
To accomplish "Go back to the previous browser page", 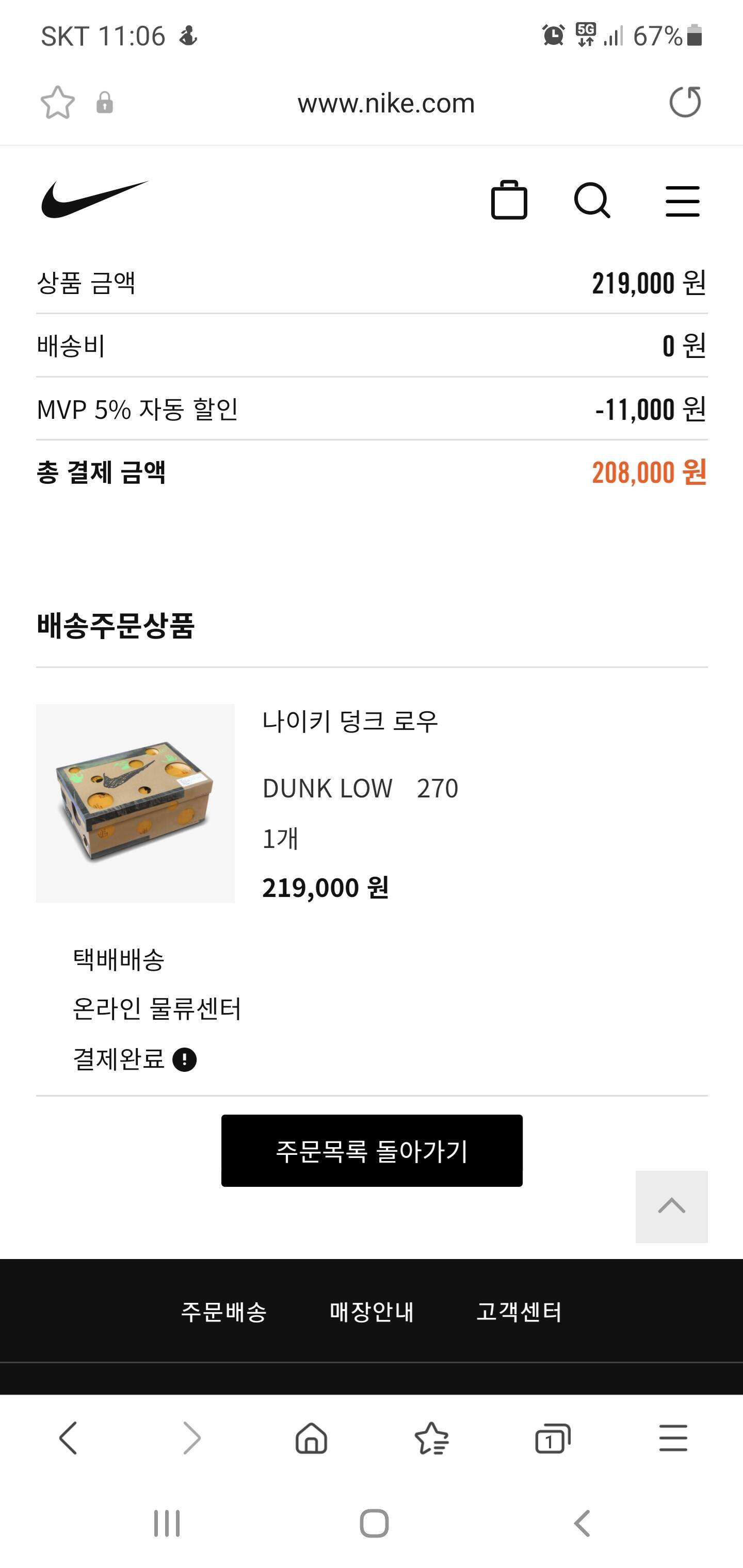I will pos(68,1439).
